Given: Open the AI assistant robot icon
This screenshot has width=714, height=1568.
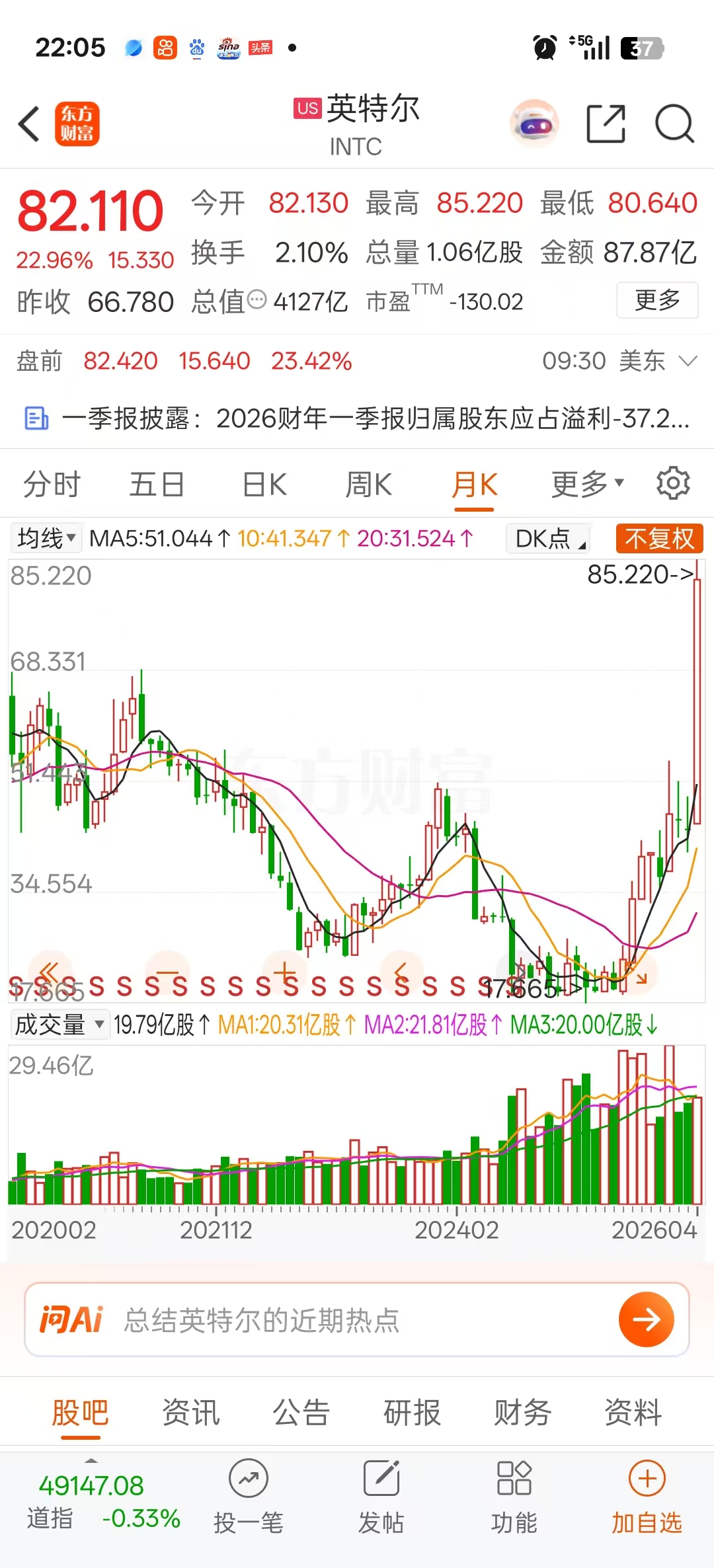Looking at the screenshot, I should (535, 124).
